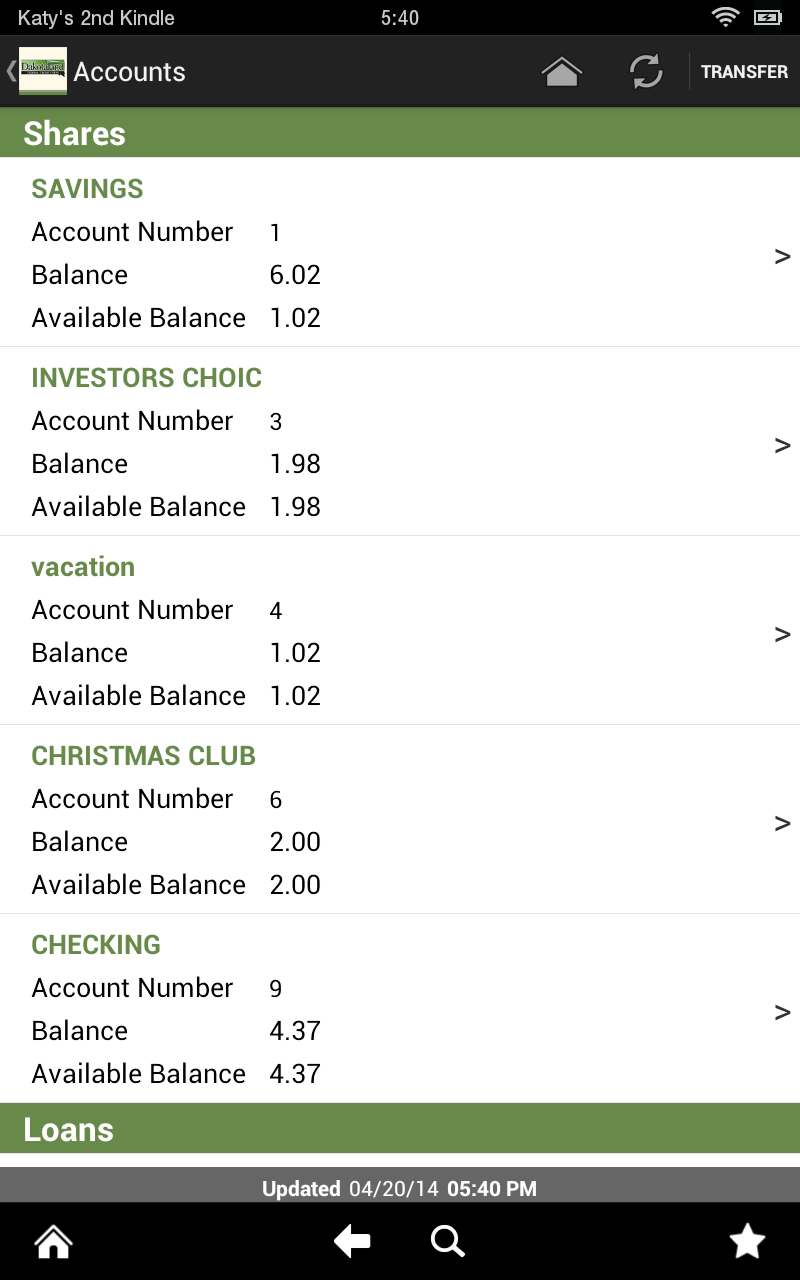
Task: Tap the battery indicator in status bar
Action: click(767, 16)
